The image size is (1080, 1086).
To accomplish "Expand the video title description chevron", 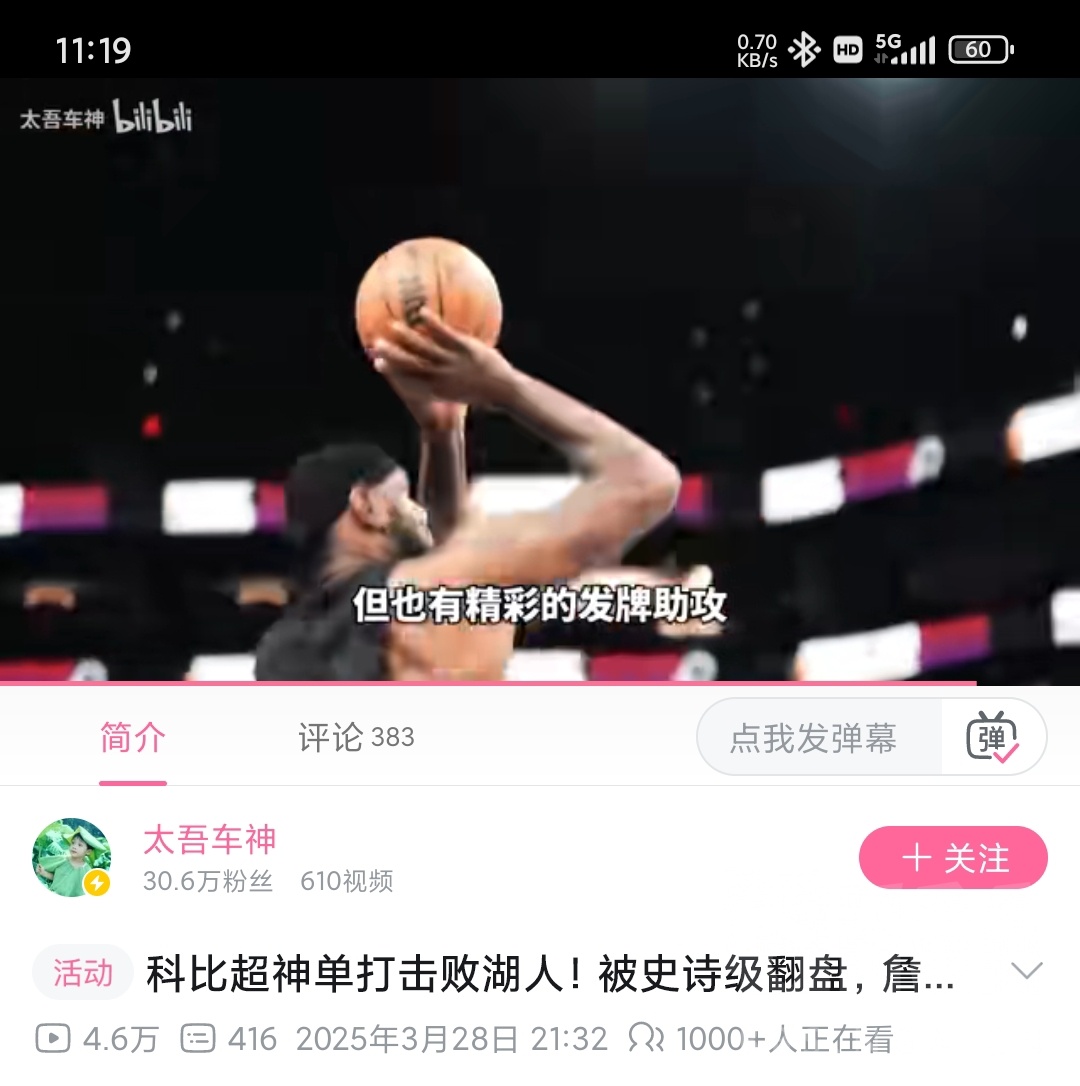I will [x=1026, y=971].
